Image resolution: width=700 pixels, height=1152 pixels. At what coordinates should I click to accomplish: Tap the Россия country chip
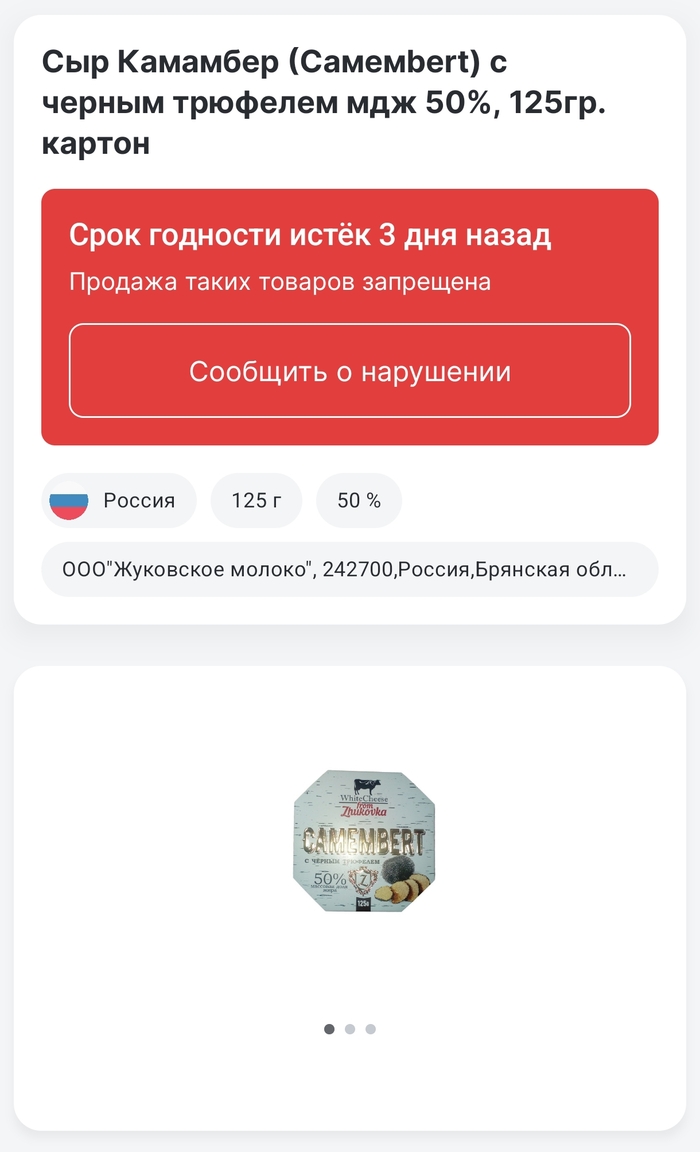[119, 501]
